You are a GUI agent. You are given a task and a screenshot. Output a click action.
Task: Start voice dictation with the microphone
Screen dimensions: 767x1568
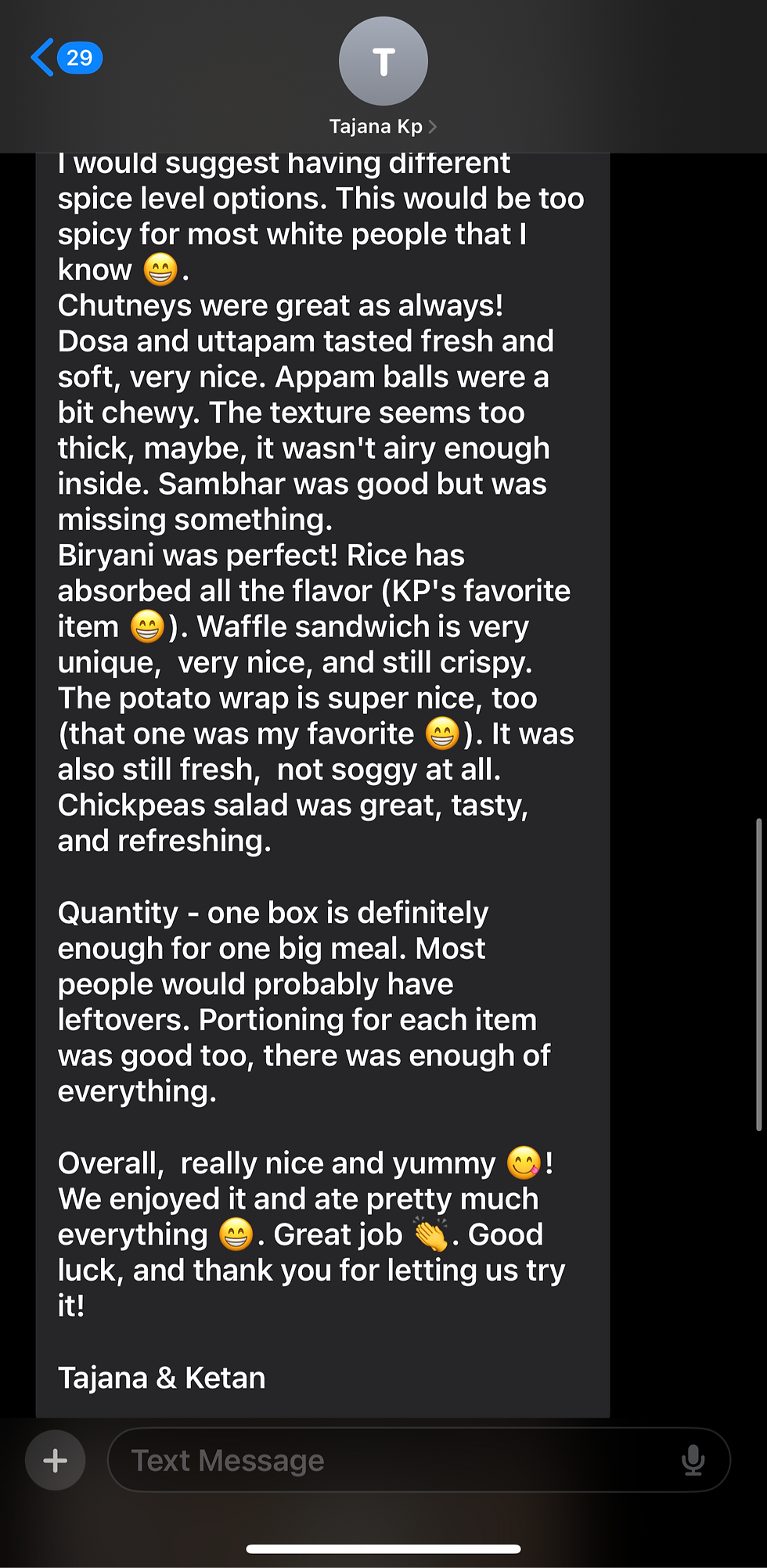point(693,1460)
